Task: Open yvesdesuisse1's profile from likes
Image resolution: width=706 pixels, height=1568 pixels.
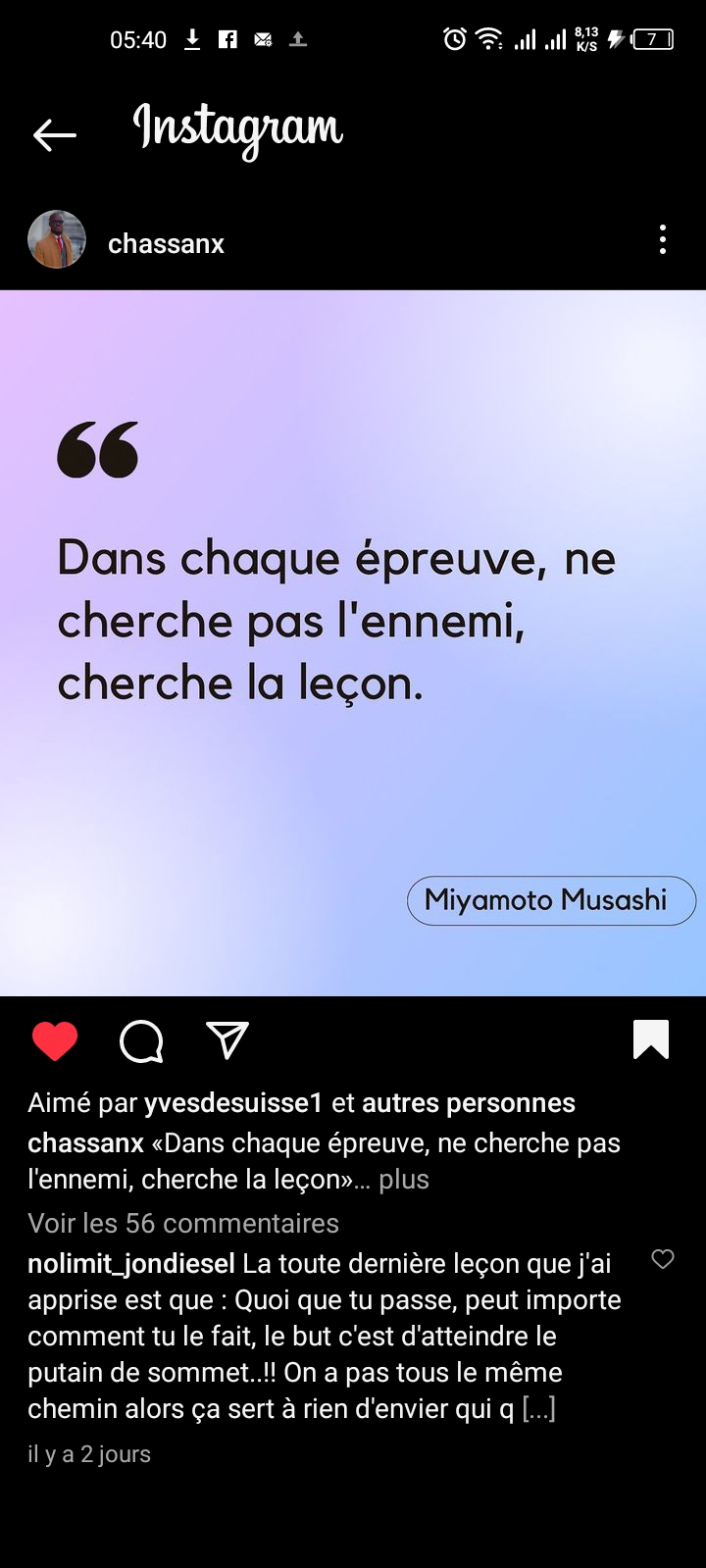Action: coord(233,1103)
